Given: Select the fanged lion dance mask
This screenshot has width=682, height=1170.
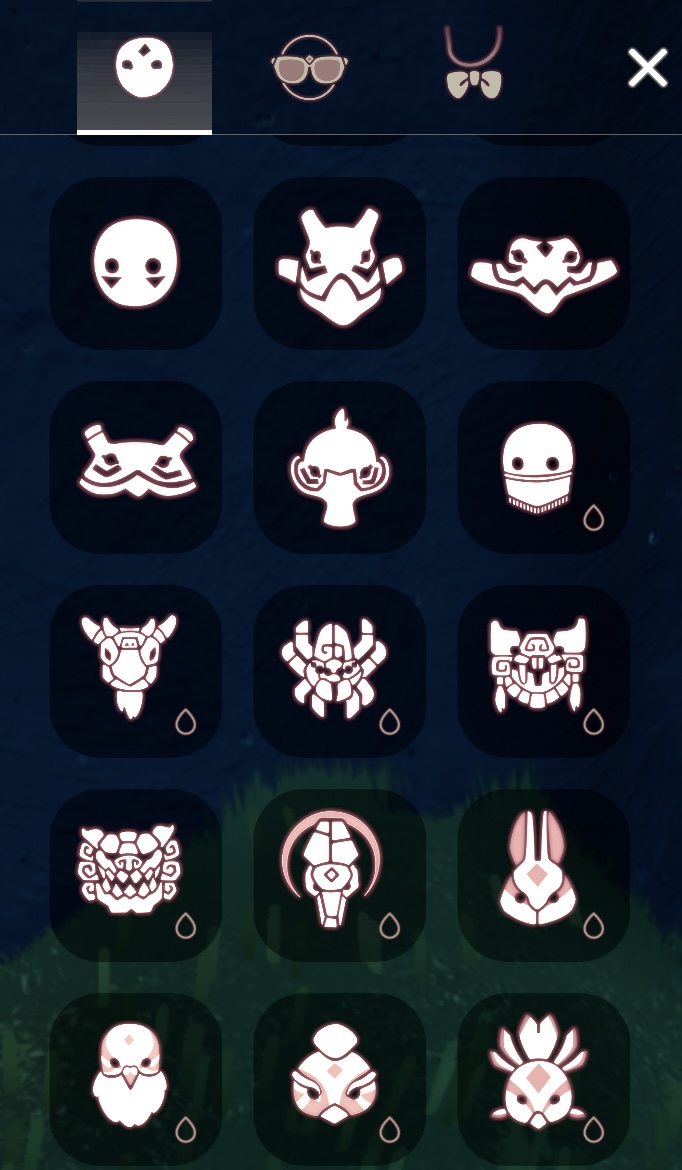Looking at the screenshot, I should (136, 875).
